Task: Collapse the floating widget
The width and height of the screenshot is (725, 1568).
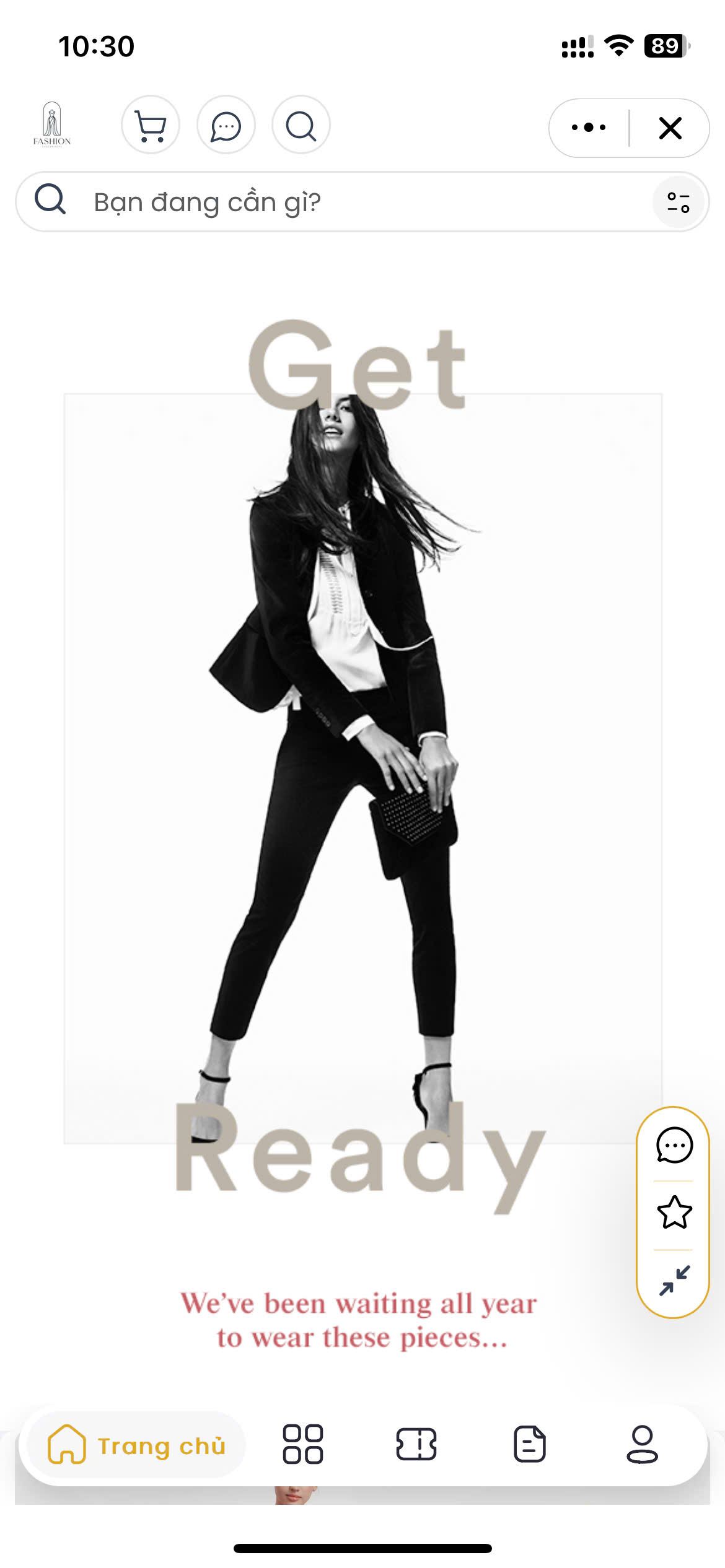Action: pyautogui.click(x=674, y=1280)
